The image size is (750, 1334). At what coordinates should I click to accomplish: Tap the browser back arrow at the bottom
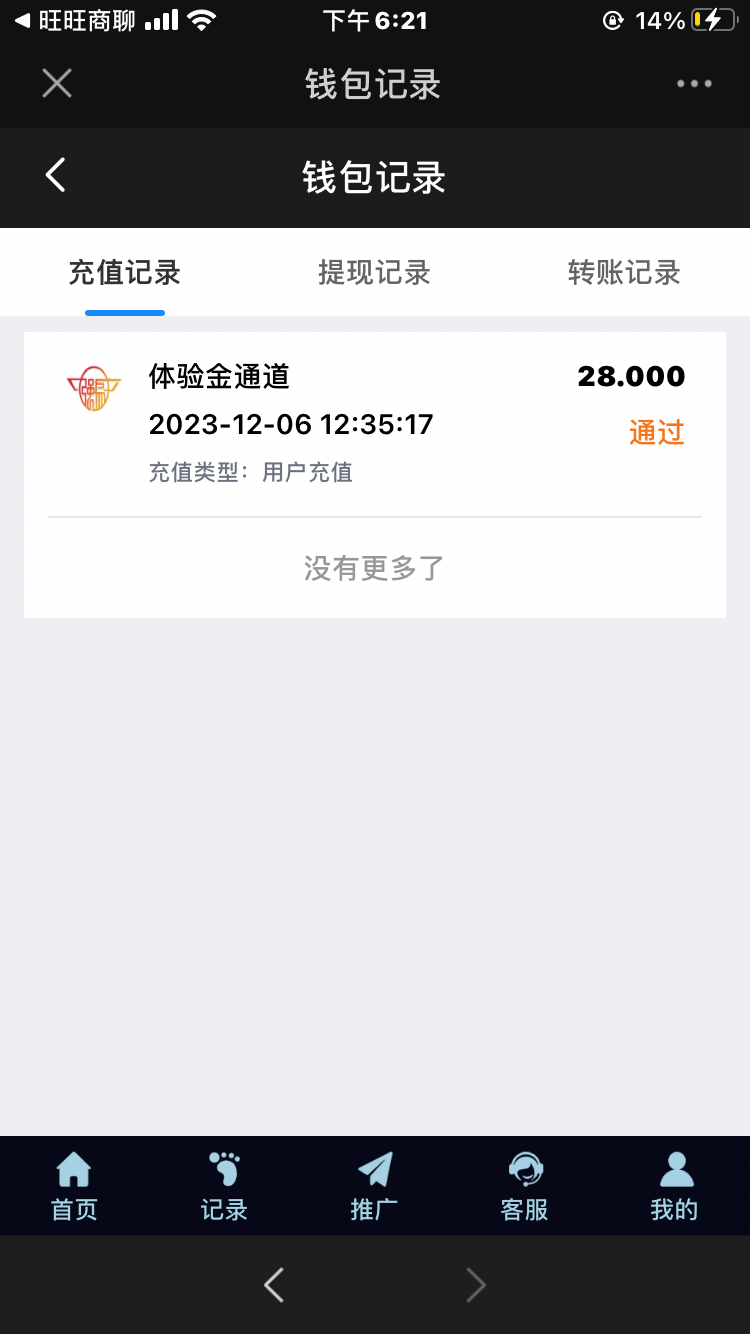click(274, 1285)
